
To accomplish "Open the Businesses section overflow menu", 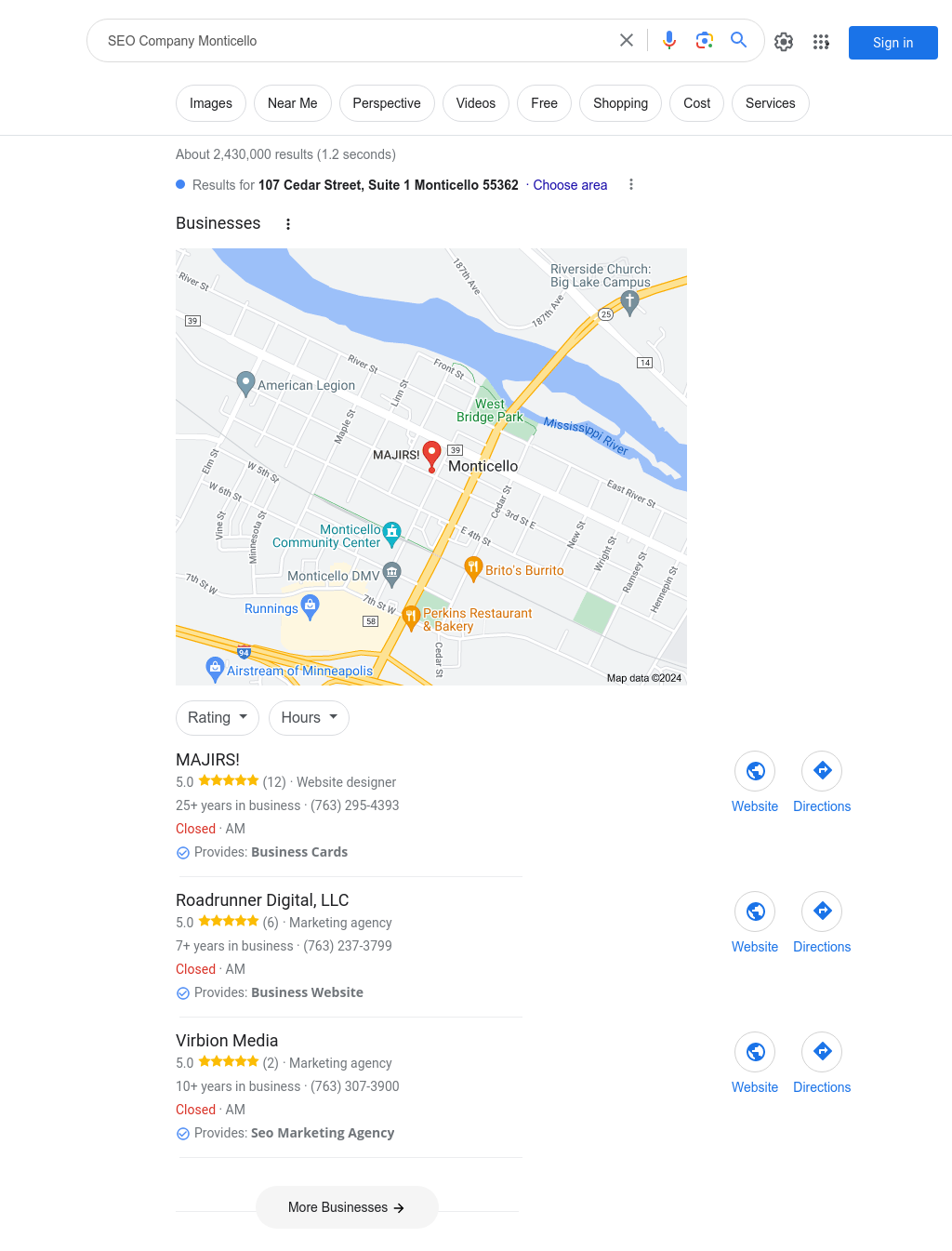I will 288,224.
